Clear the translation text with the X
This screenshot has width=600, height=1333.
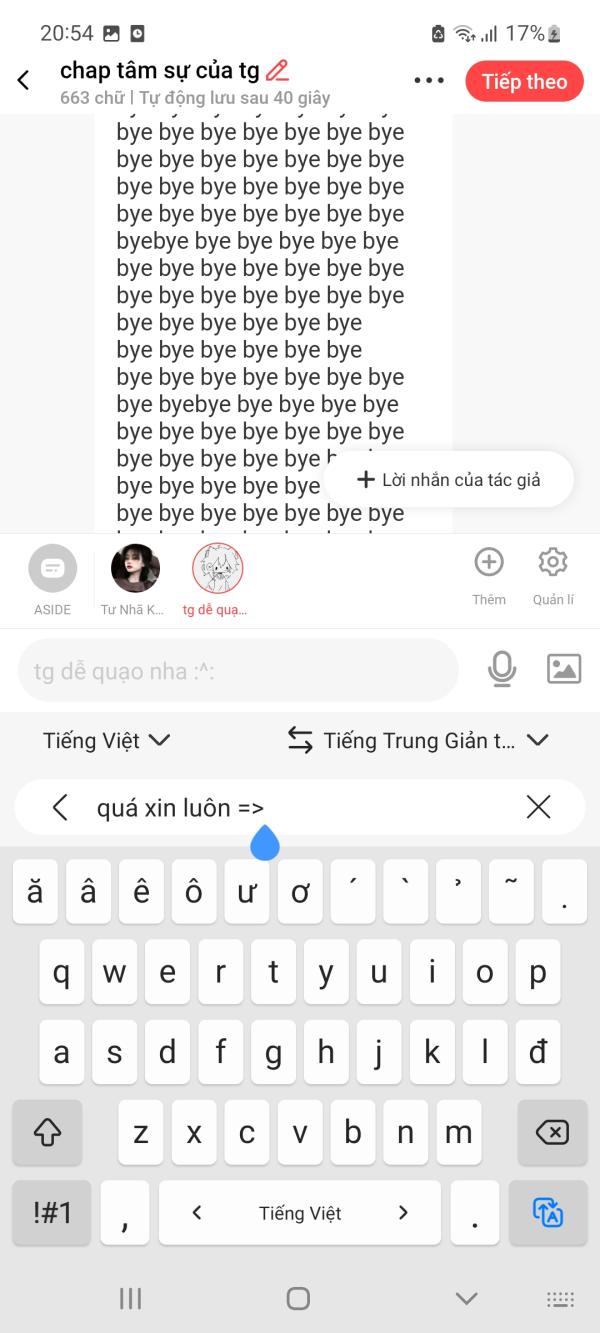click(538, 807)
